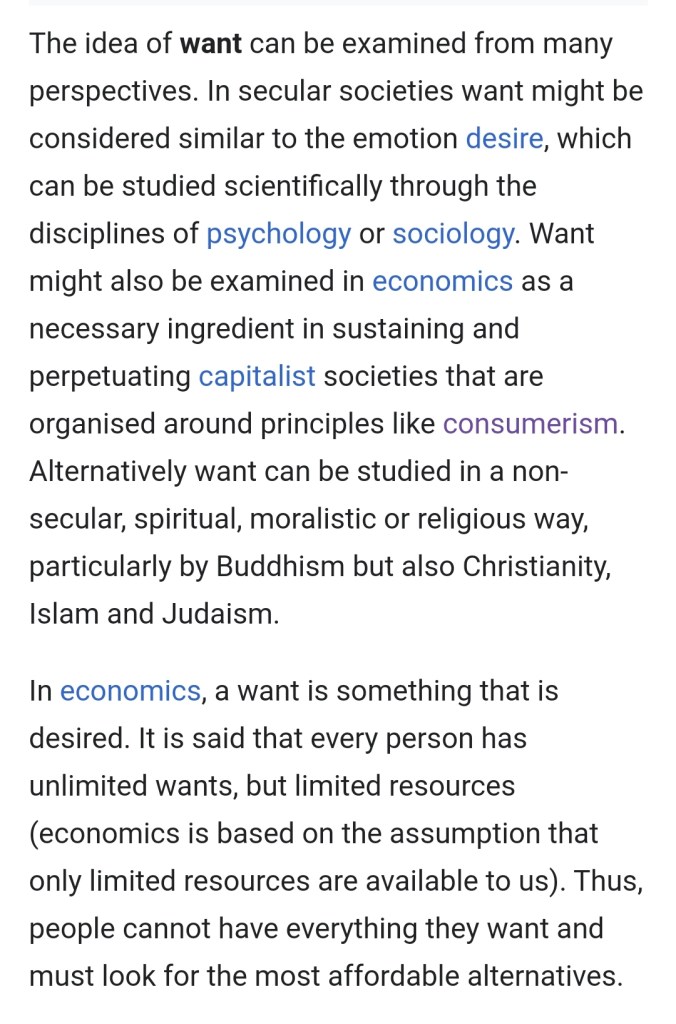The width and height of the screenshot is (676, 1024).
Task: Visit the 'capitalist' article link
Action: [257, 377]
